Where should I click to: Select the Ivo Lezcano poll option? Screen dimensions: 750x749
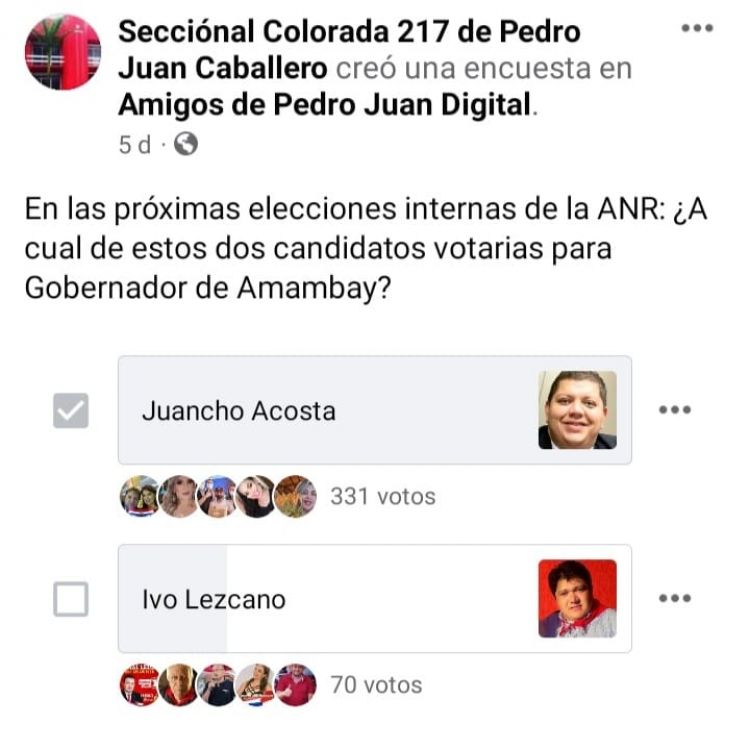click(x=330, y=599)
